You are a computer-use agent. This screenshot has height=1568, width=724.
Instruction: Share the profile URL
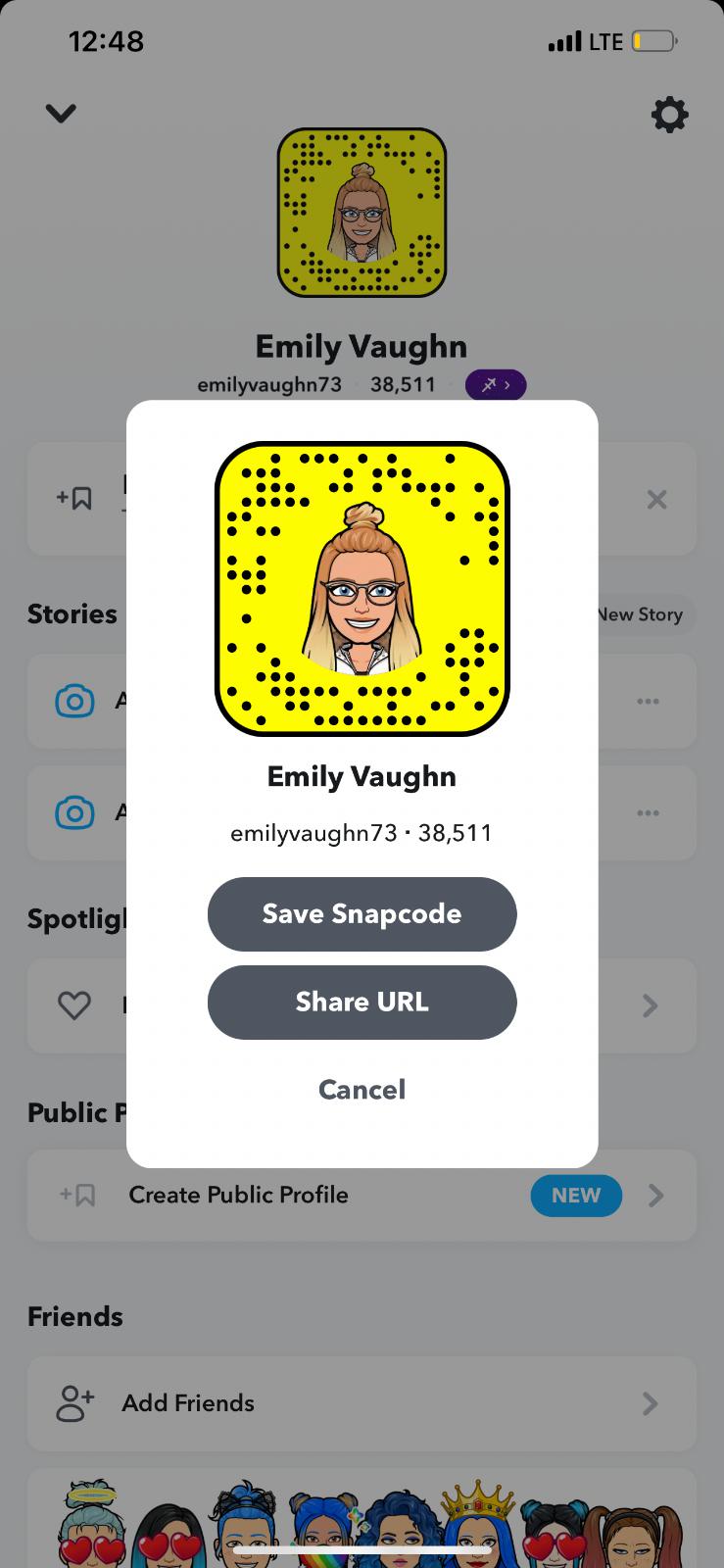click(362, 1002)
